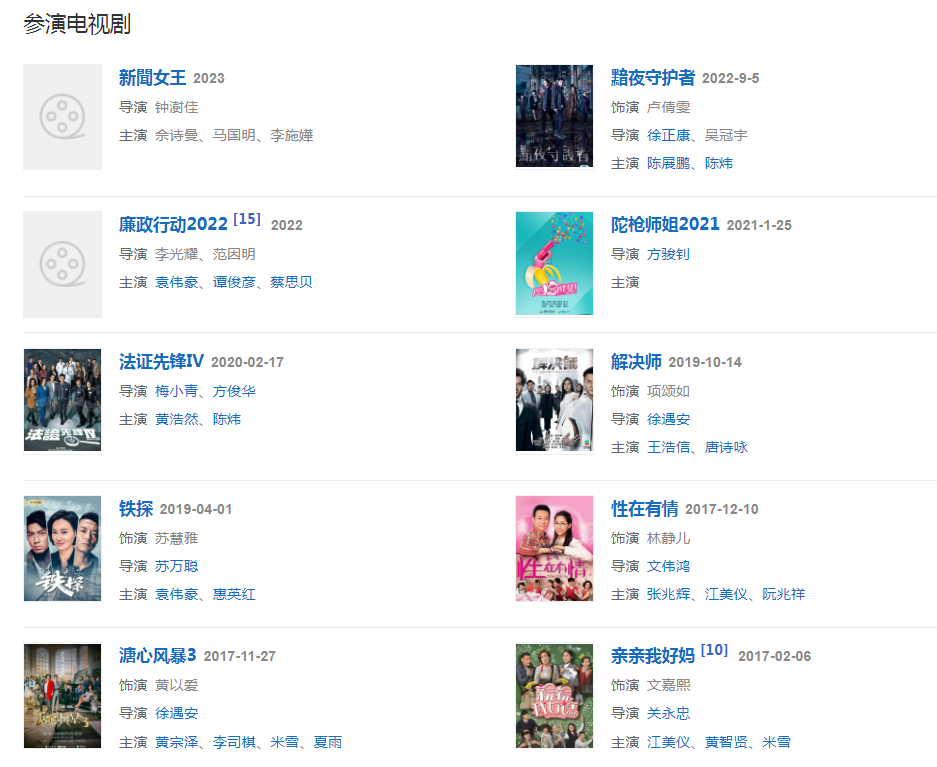Jump to citation [15]
The height and width of the screenshot is (767, 937).
pos(247,219)
